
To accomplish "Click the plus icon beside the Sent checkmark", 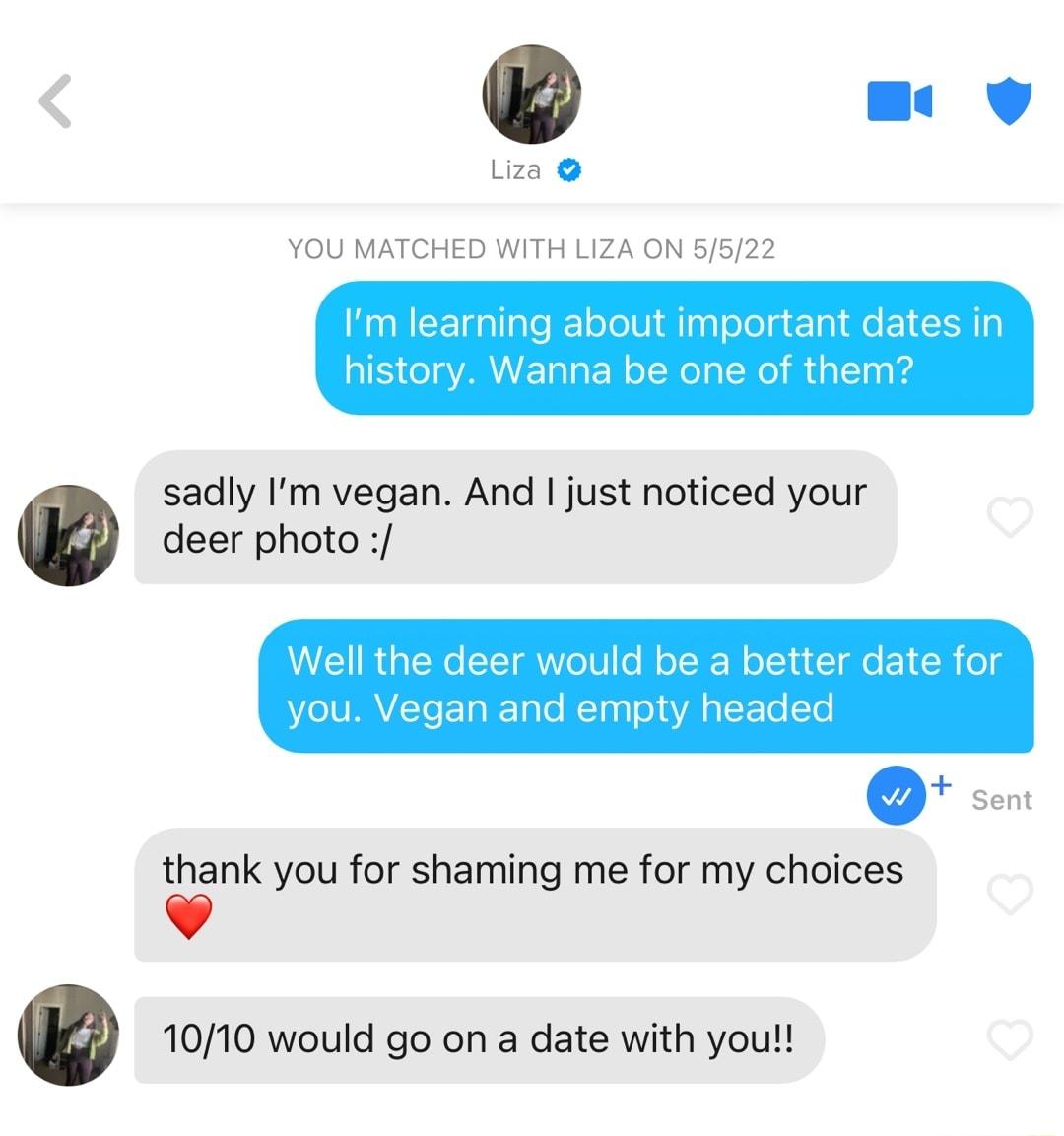I will pyautogui.click(x=941, y=785).
